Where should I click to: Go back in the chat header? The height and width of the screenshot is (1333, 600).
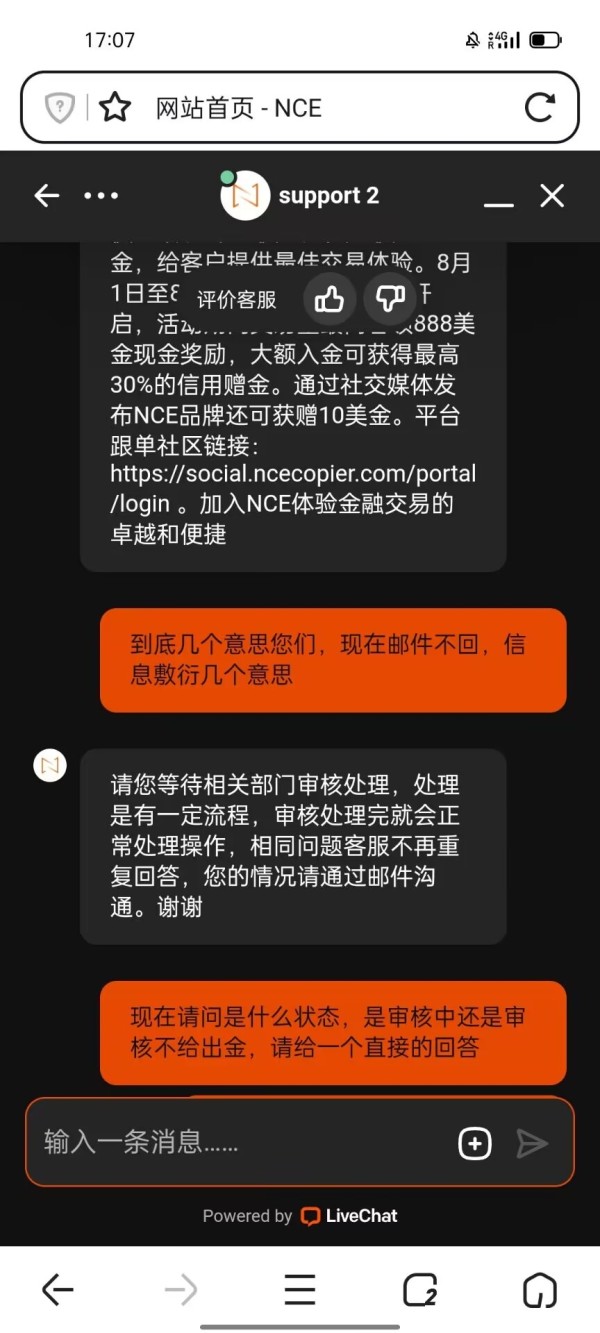click(x=47, y=196)
